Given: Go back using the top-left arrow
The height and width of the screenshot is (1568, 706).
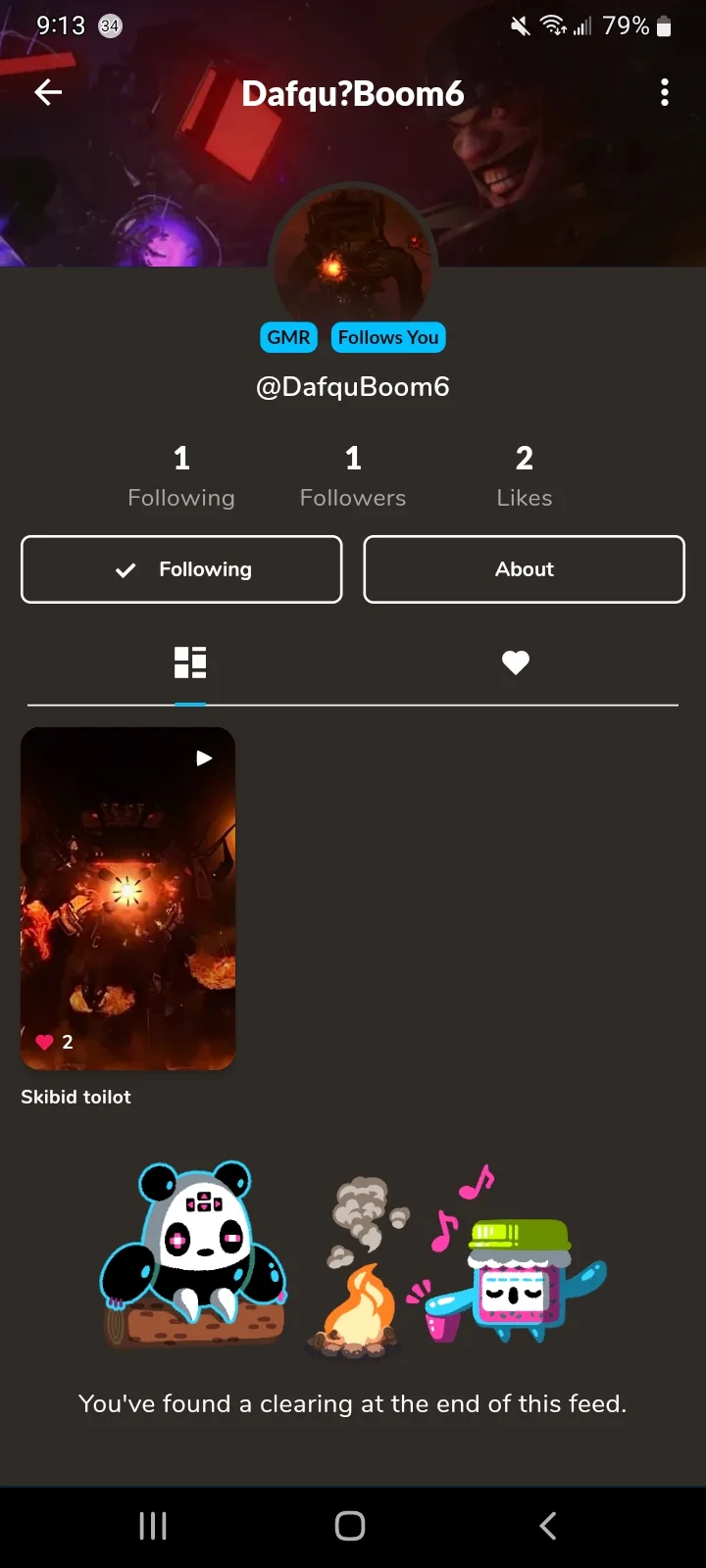Looking at the screenshot, I should pyautogui.click(x=48, y=93).
